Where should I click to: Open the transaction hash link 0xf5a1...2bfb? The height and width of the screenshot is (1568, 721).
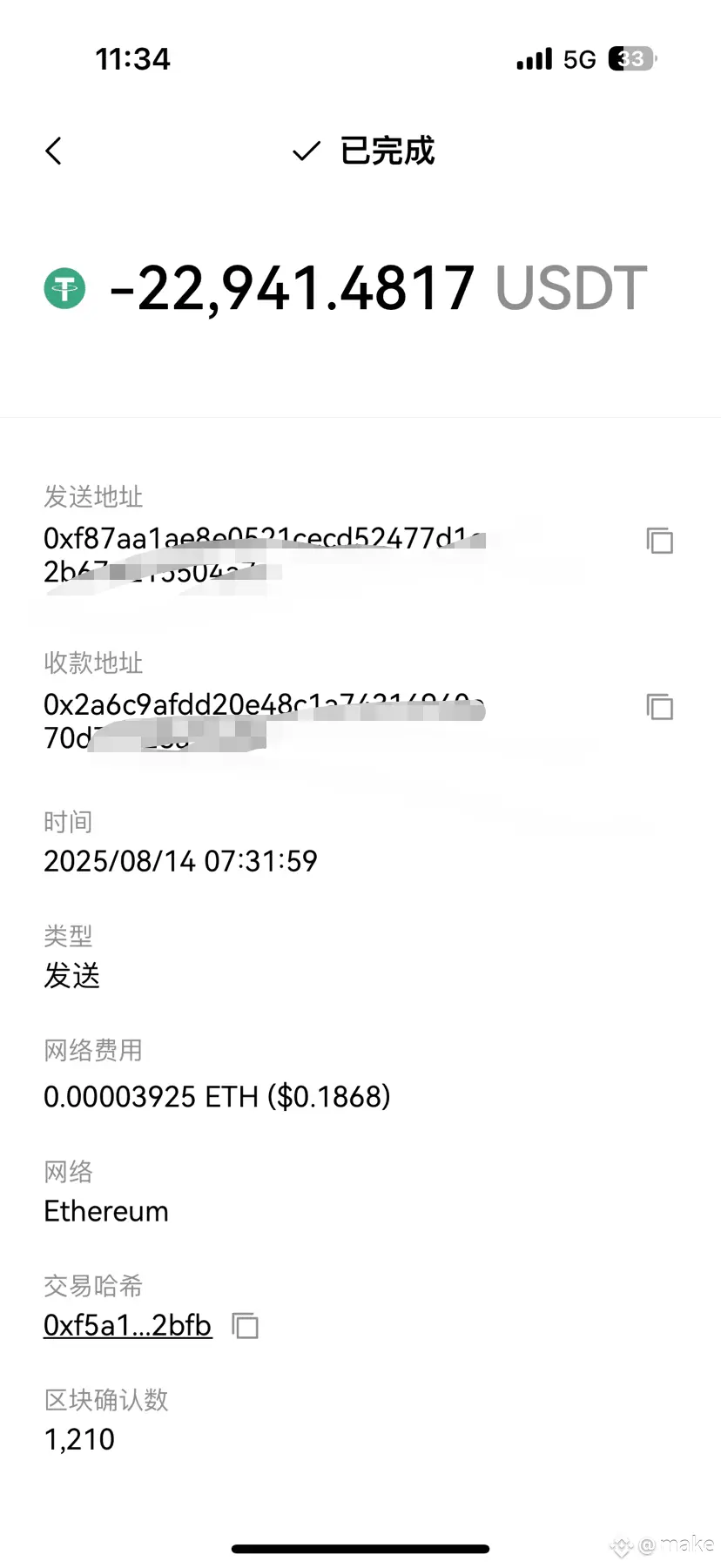127,1325
